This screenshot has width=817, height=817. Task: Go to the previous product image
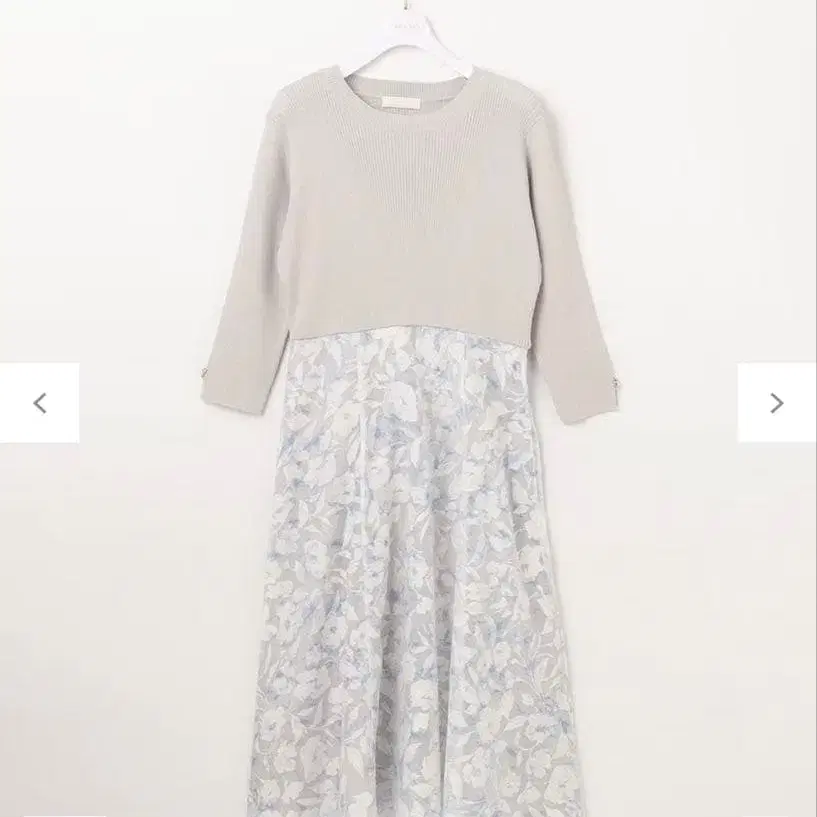pyautogui.click(x=40, y=403)
